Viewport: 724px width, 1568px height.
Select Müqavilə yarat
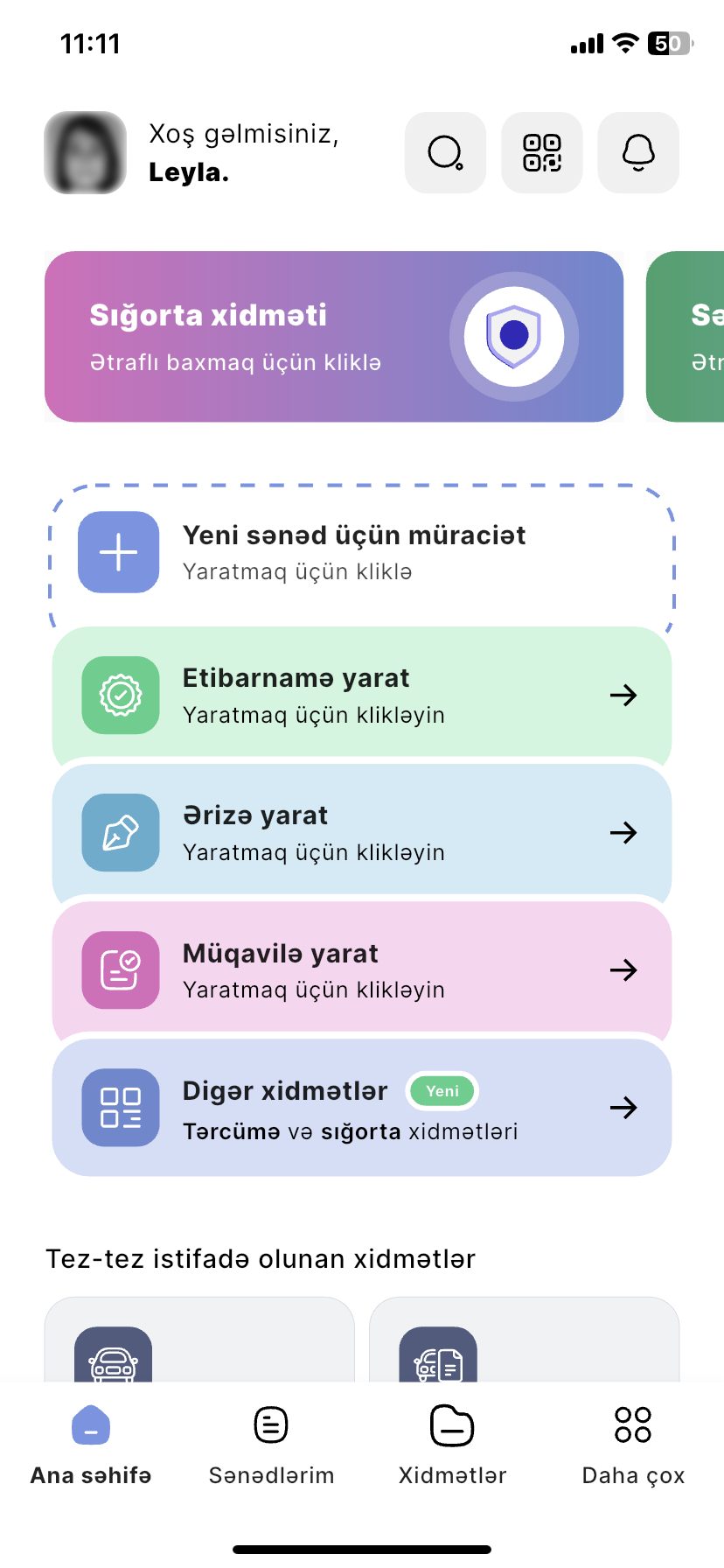pos(361,969)
